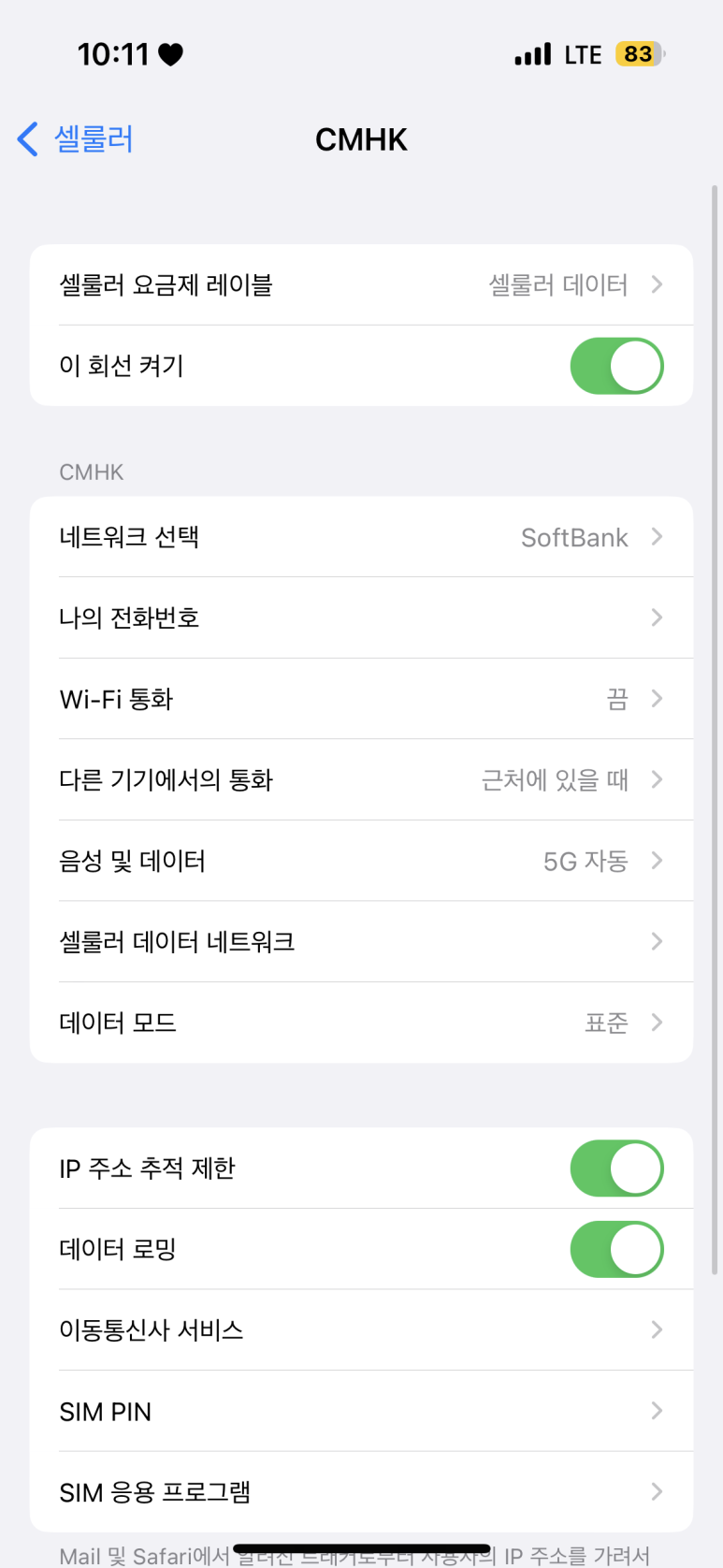This screenshot has height=1568, width=723.
Task: Open 음성 및 데이터 options
Action: coord(361,861)
